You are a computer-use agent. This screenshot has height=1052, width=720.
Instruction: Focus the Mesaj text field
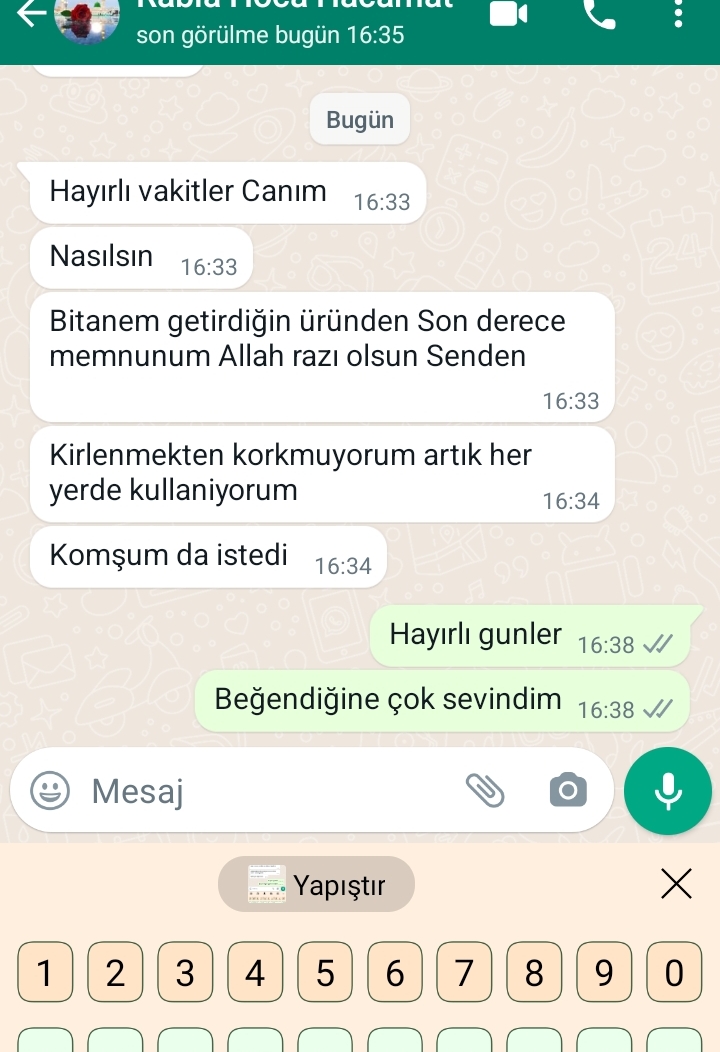tap(268, 790)
